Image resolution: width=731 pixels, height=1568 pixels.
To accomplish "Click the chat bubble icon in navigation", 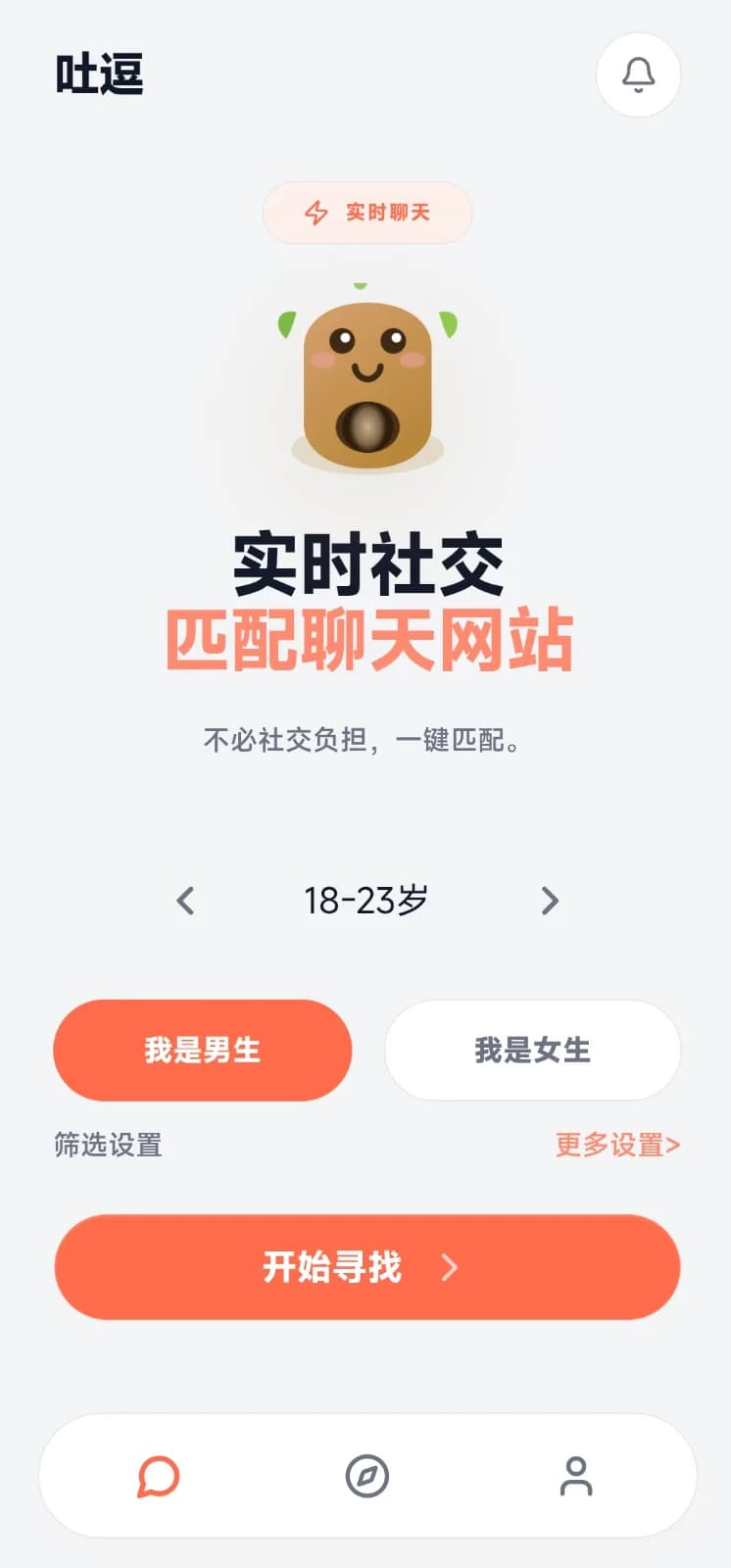I will [157, 1477].
